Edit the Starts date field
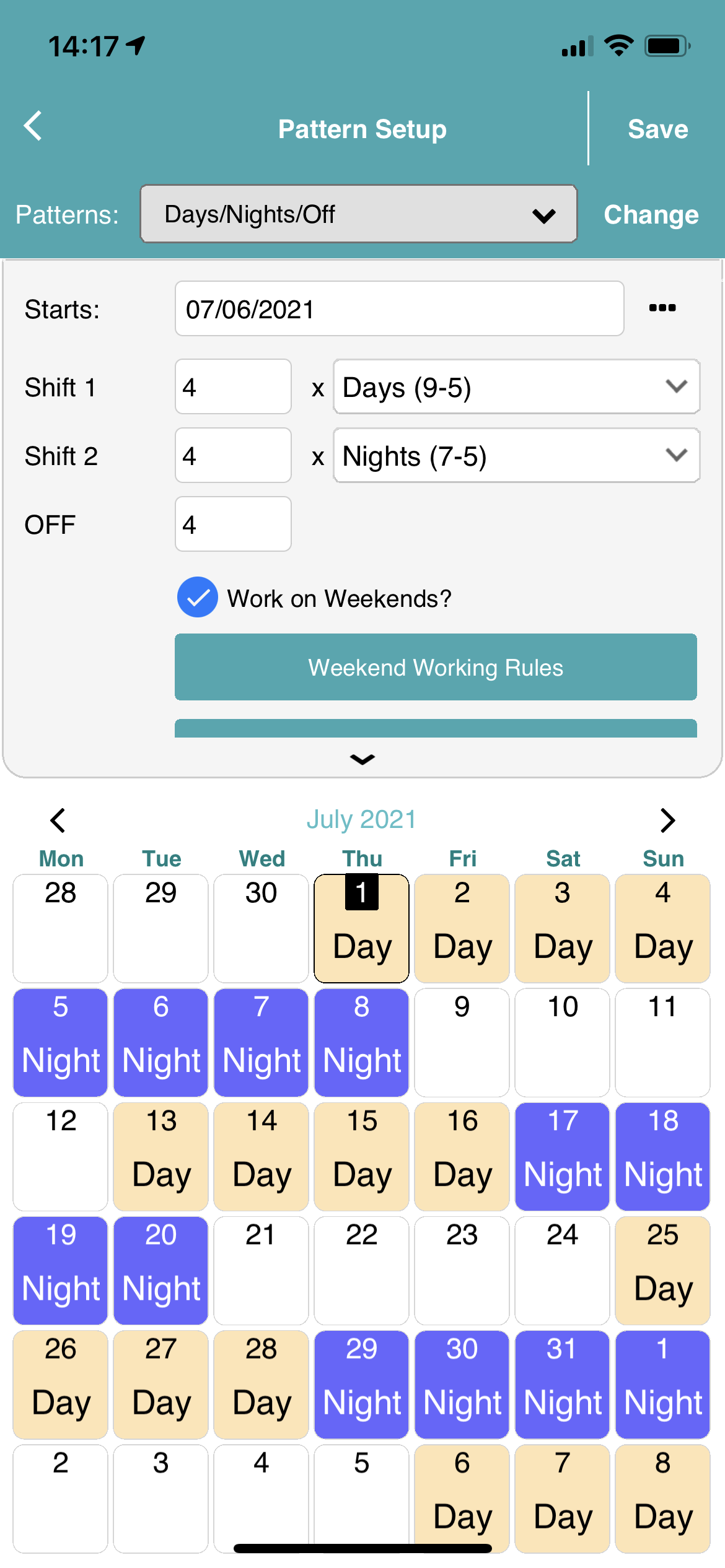725x1568 pixels. 400,308
